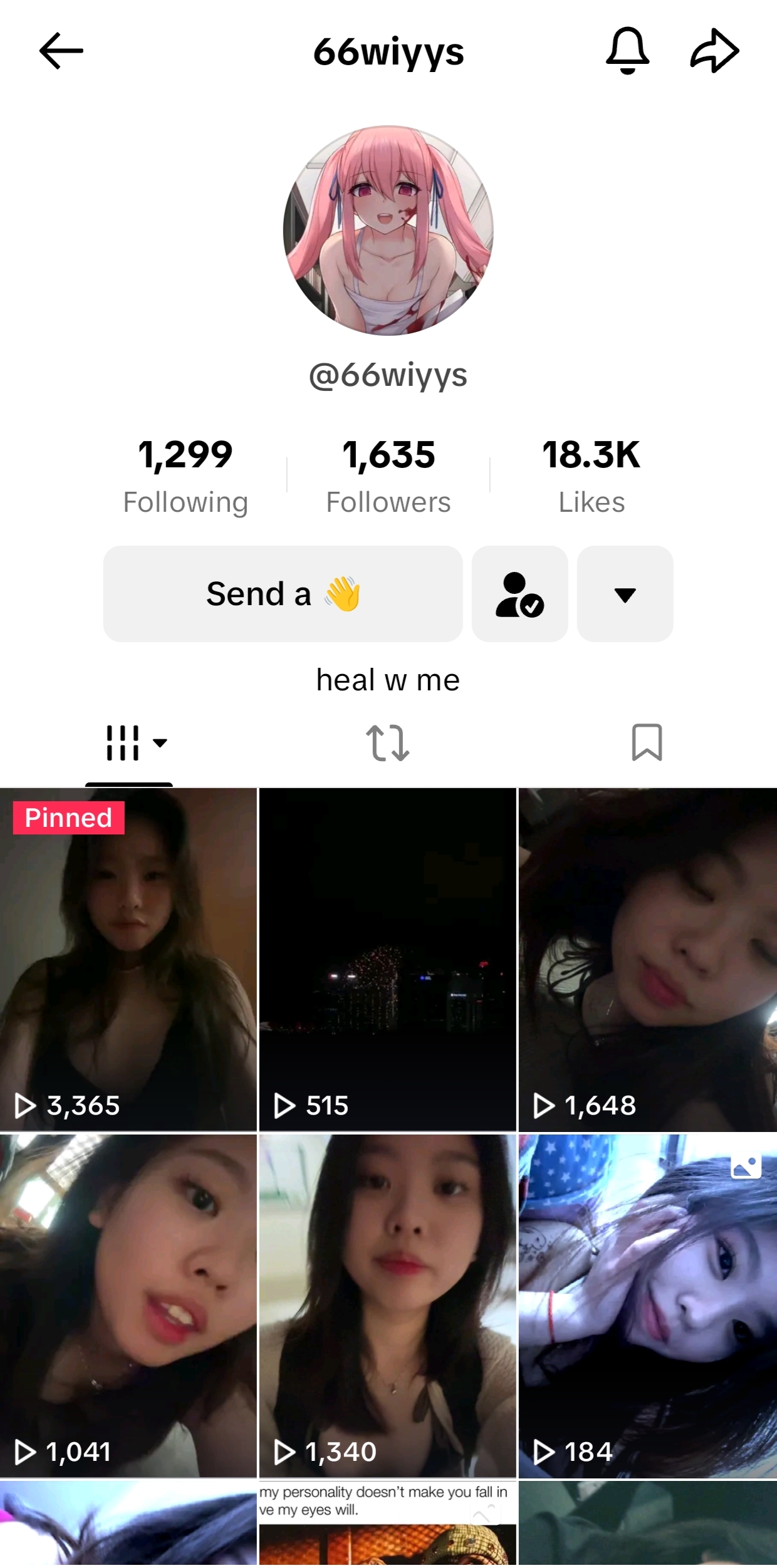Open the post captioned about personality and eyes

[388, 1525]
